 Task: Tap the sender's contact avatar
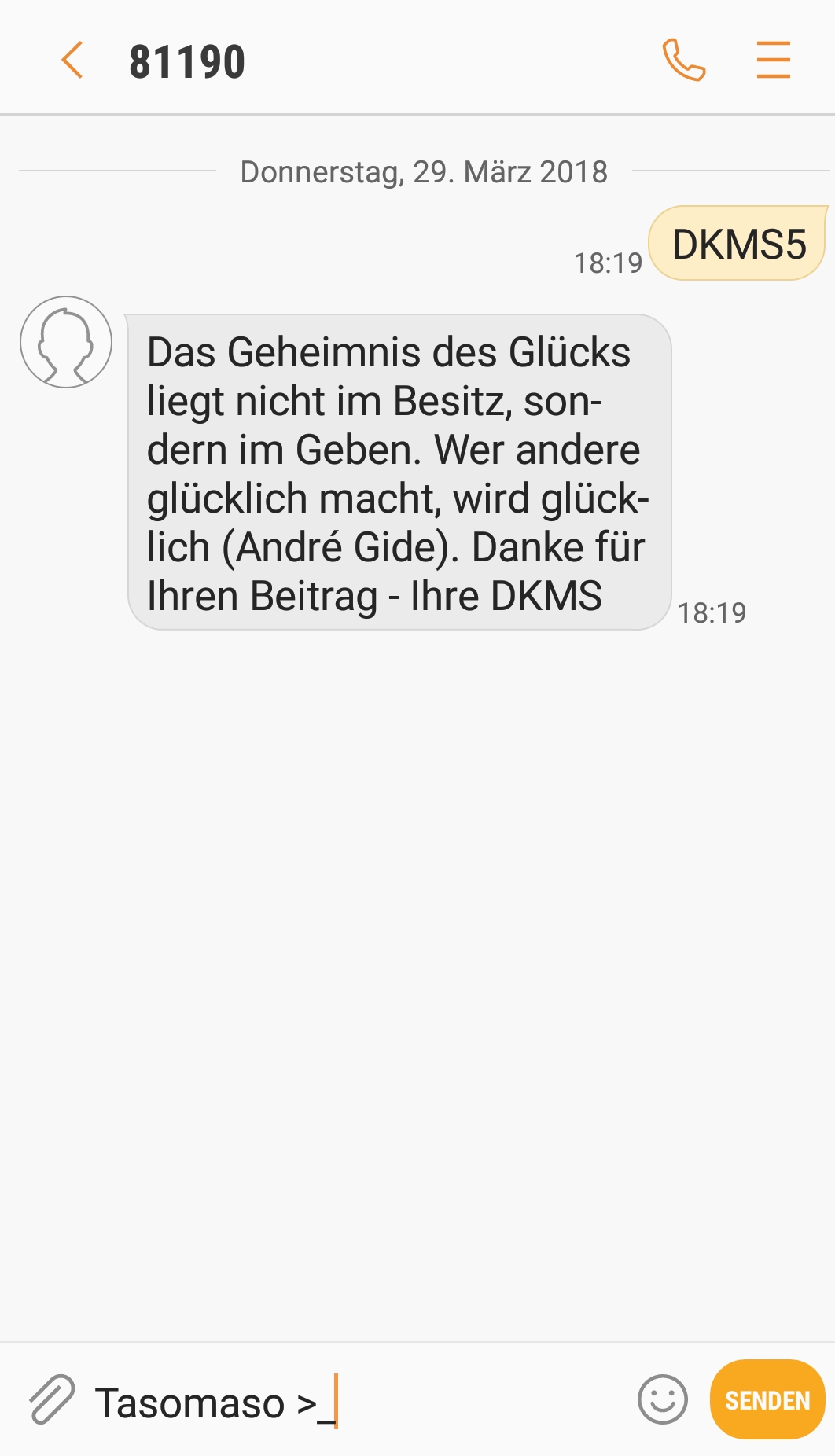(x=66, y=342)
